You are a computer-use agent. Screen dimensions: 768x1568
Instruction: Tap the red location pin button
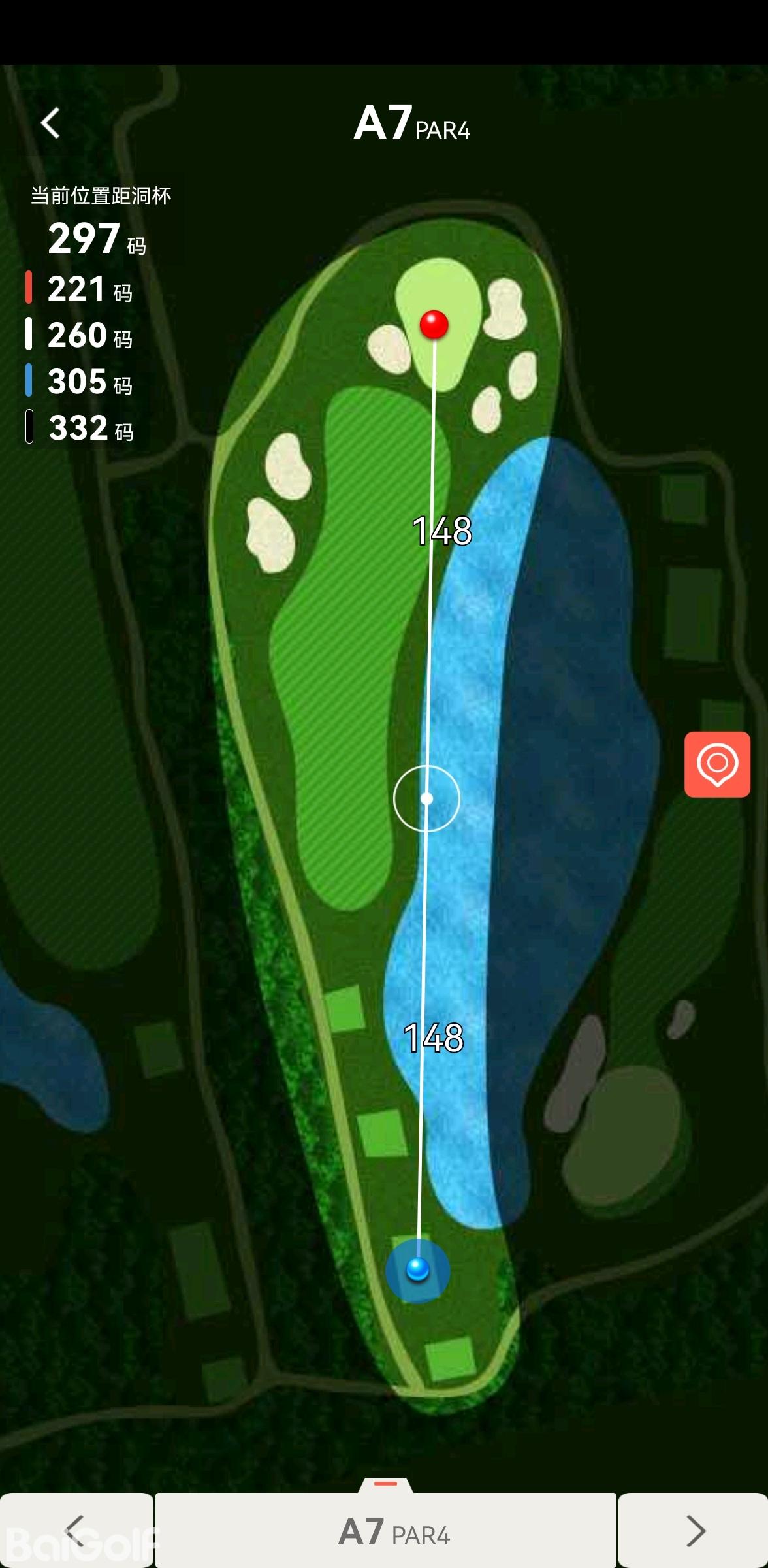(x=717, y=764)
